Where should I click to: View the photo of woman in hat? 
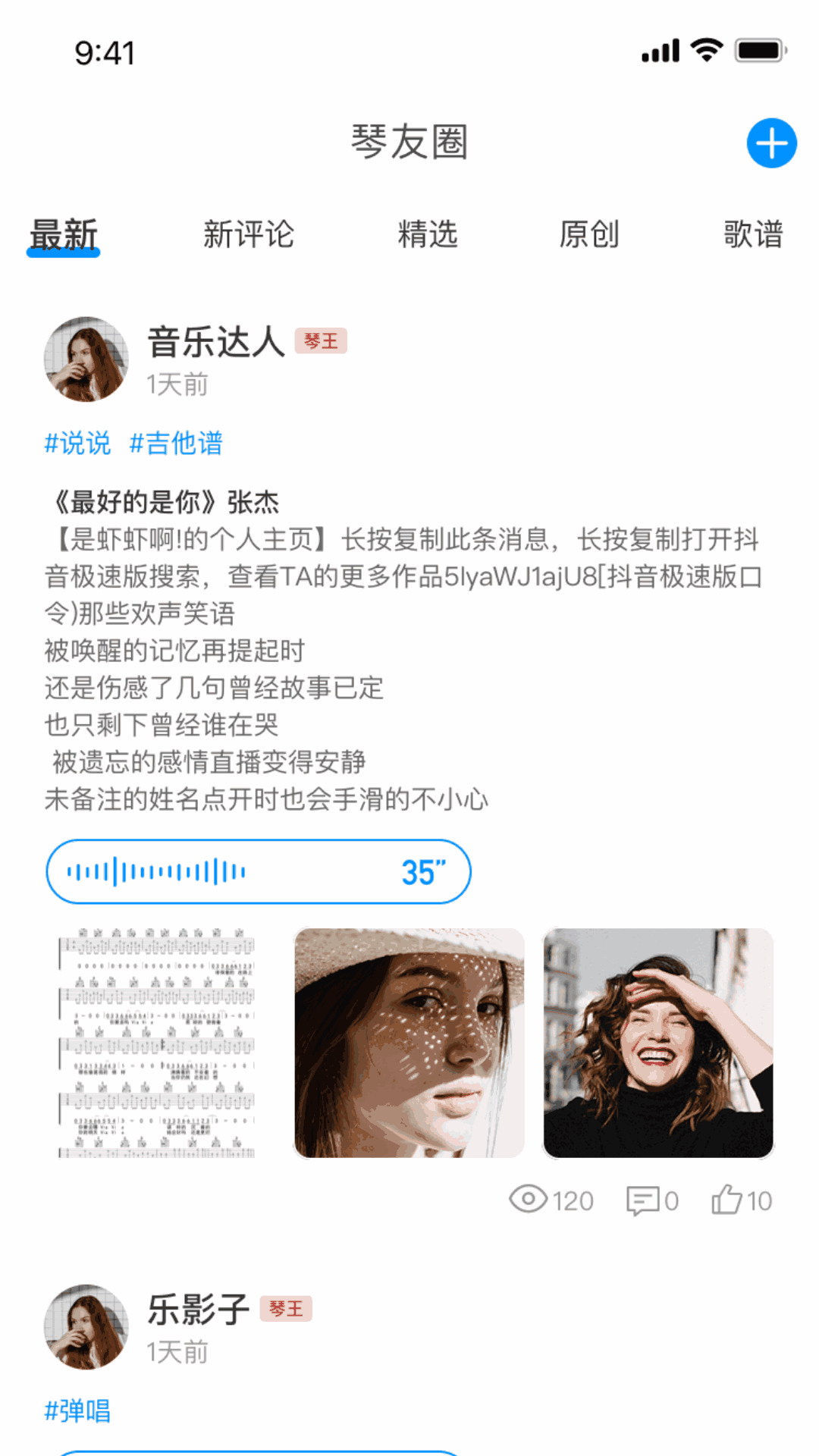point(409,1043)
